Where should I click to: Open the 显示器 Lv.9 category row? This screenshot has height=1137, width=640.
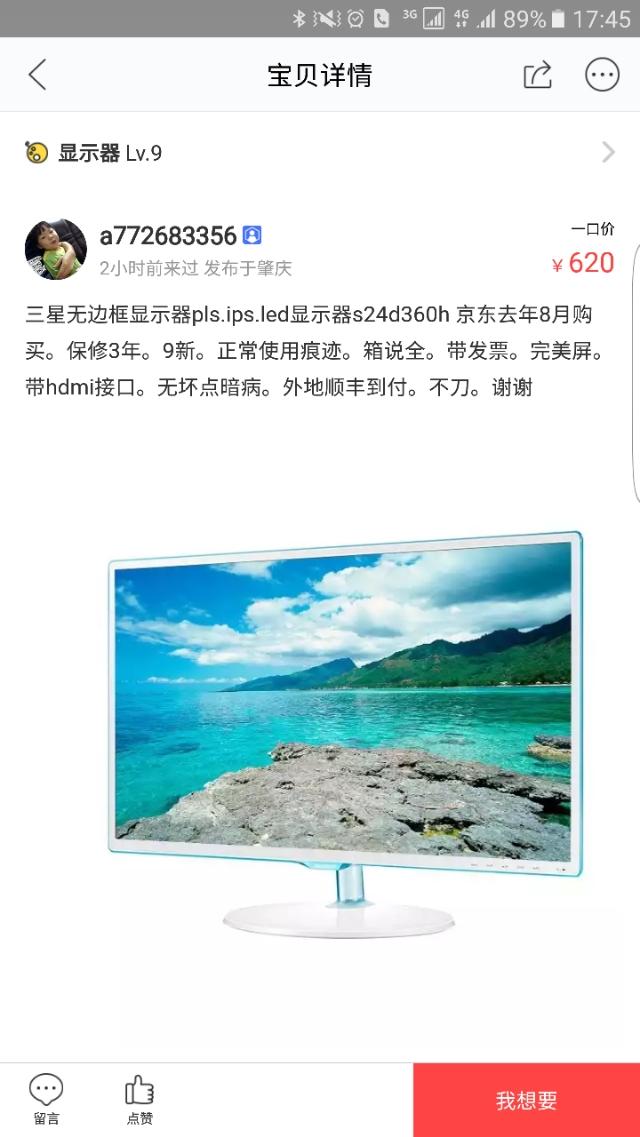click(320, 153)
